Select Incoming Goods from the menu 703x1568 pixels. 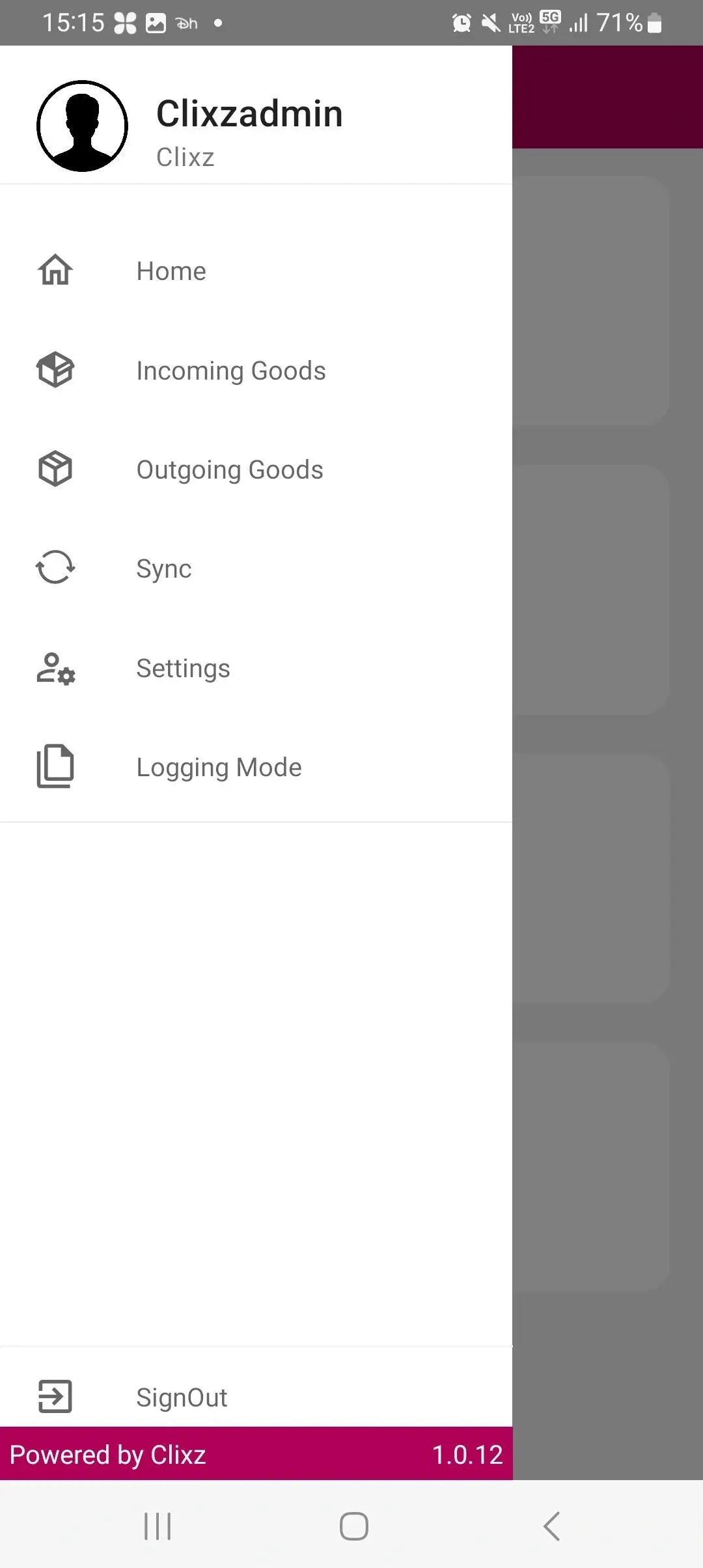click(231, 370)
